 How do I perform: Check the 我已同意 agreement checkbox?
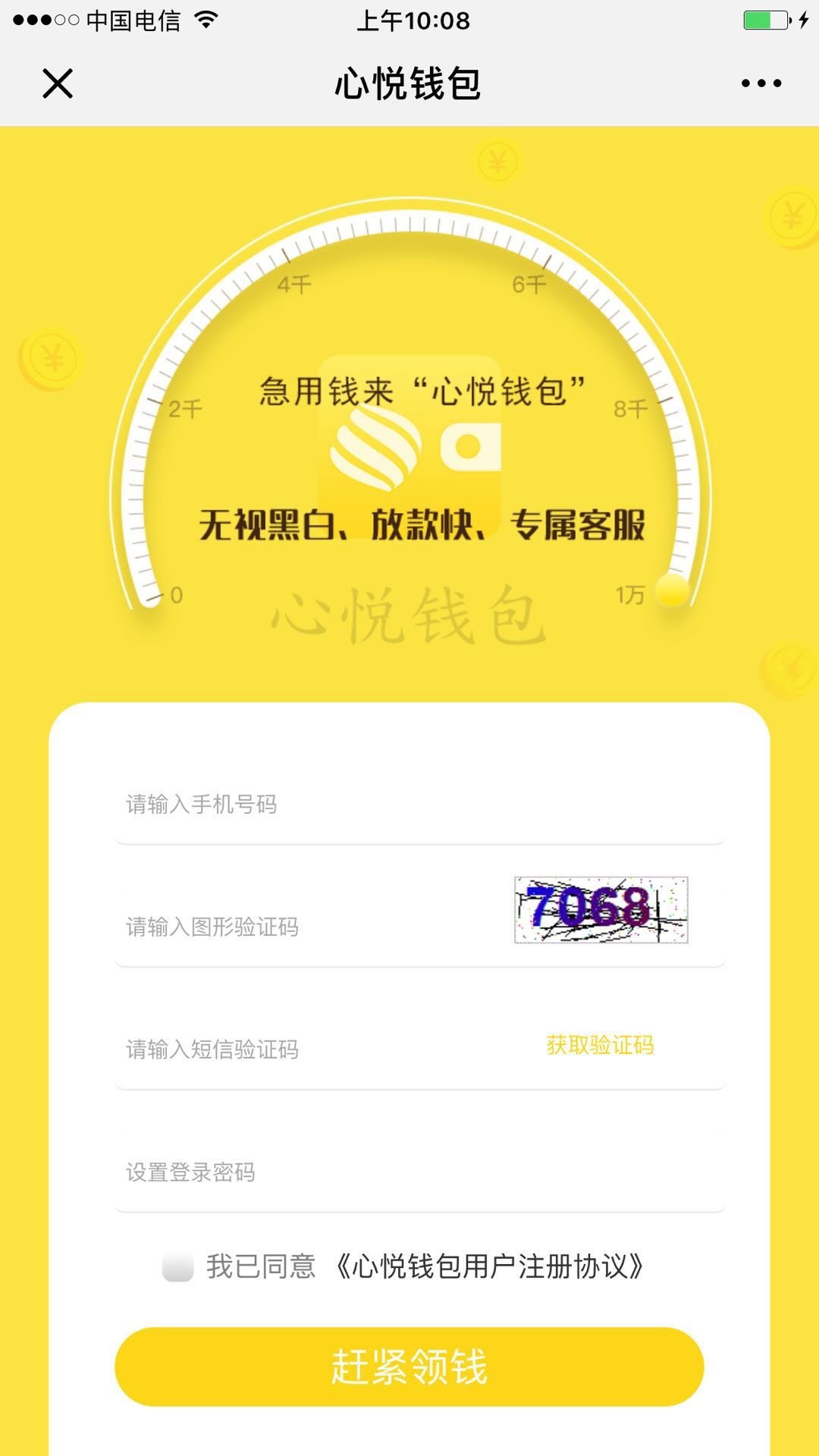coord(178,1266)
